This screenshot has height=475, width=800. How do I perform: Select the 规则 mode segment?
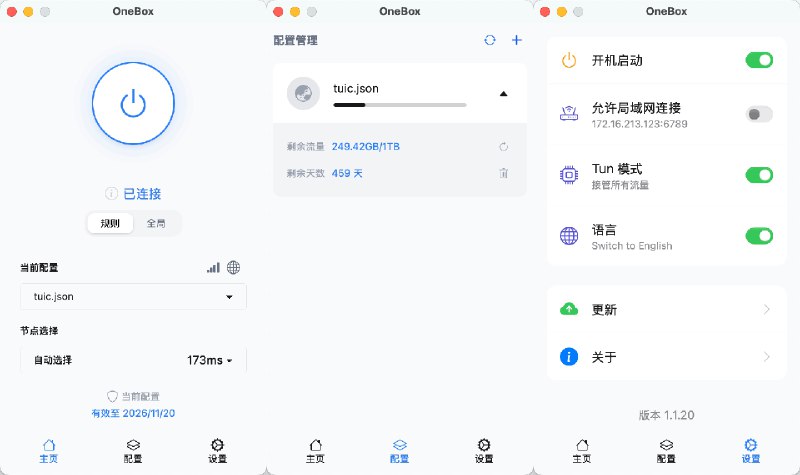[x=110, y=223]
